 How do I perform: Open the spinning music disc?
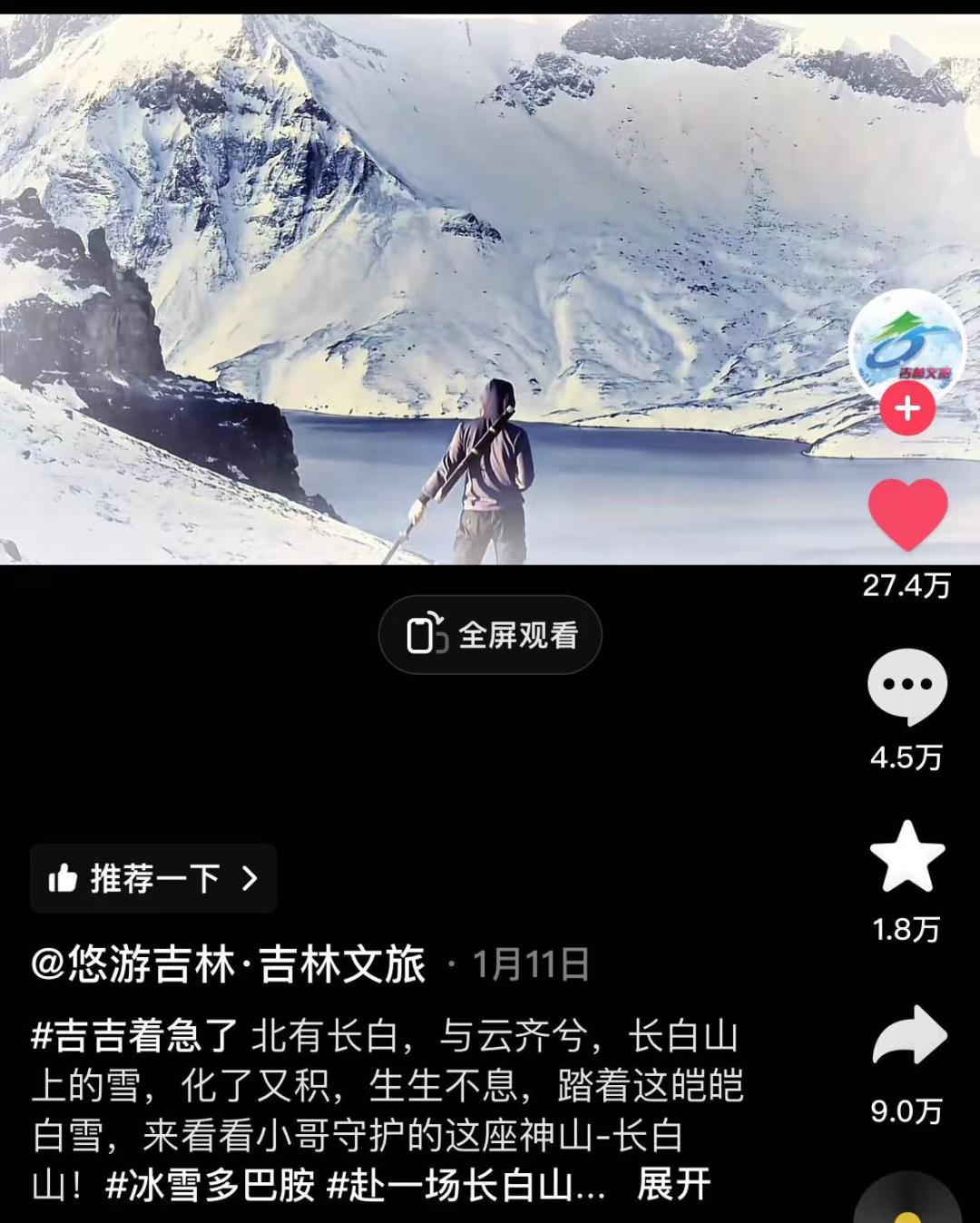coord(907,1202)
